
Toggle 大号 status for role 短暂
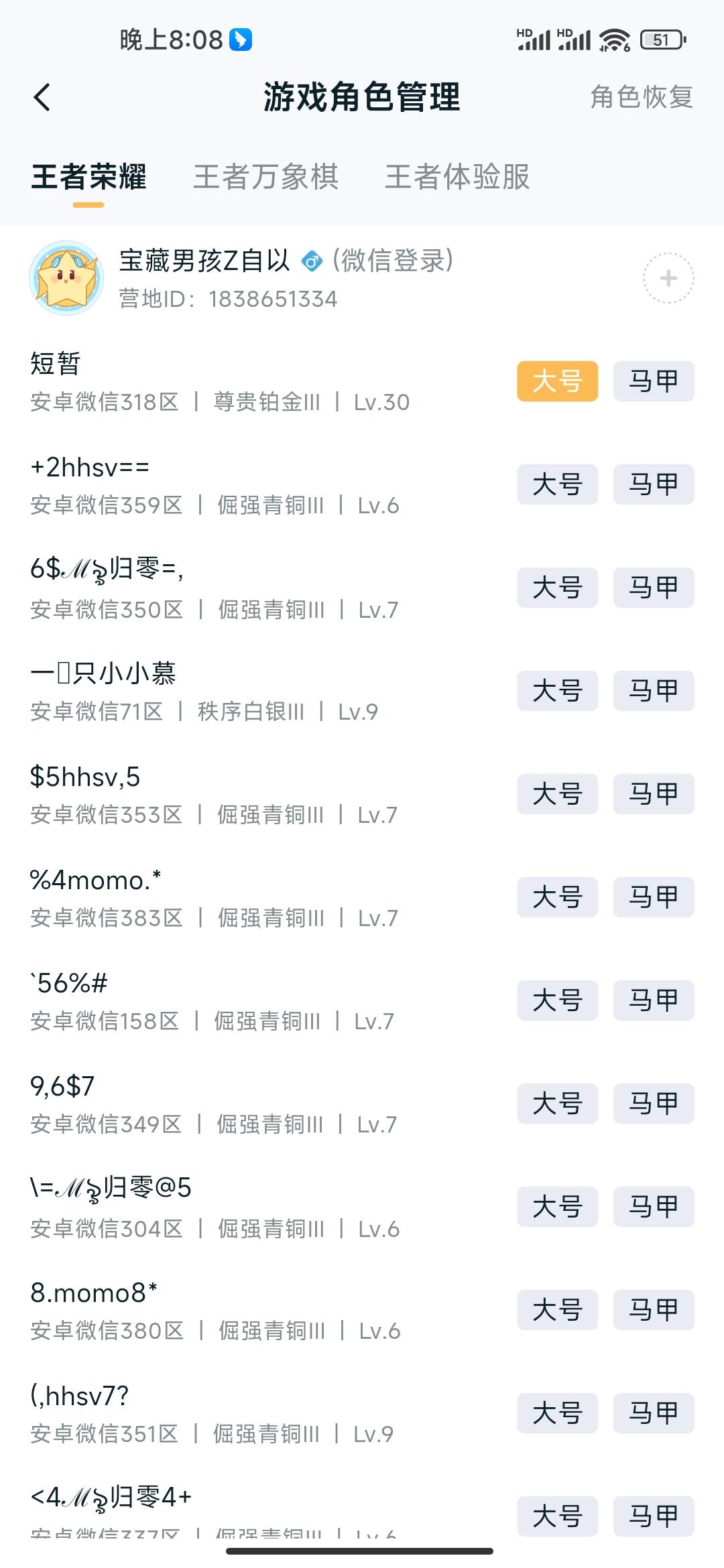pos(557,381)
